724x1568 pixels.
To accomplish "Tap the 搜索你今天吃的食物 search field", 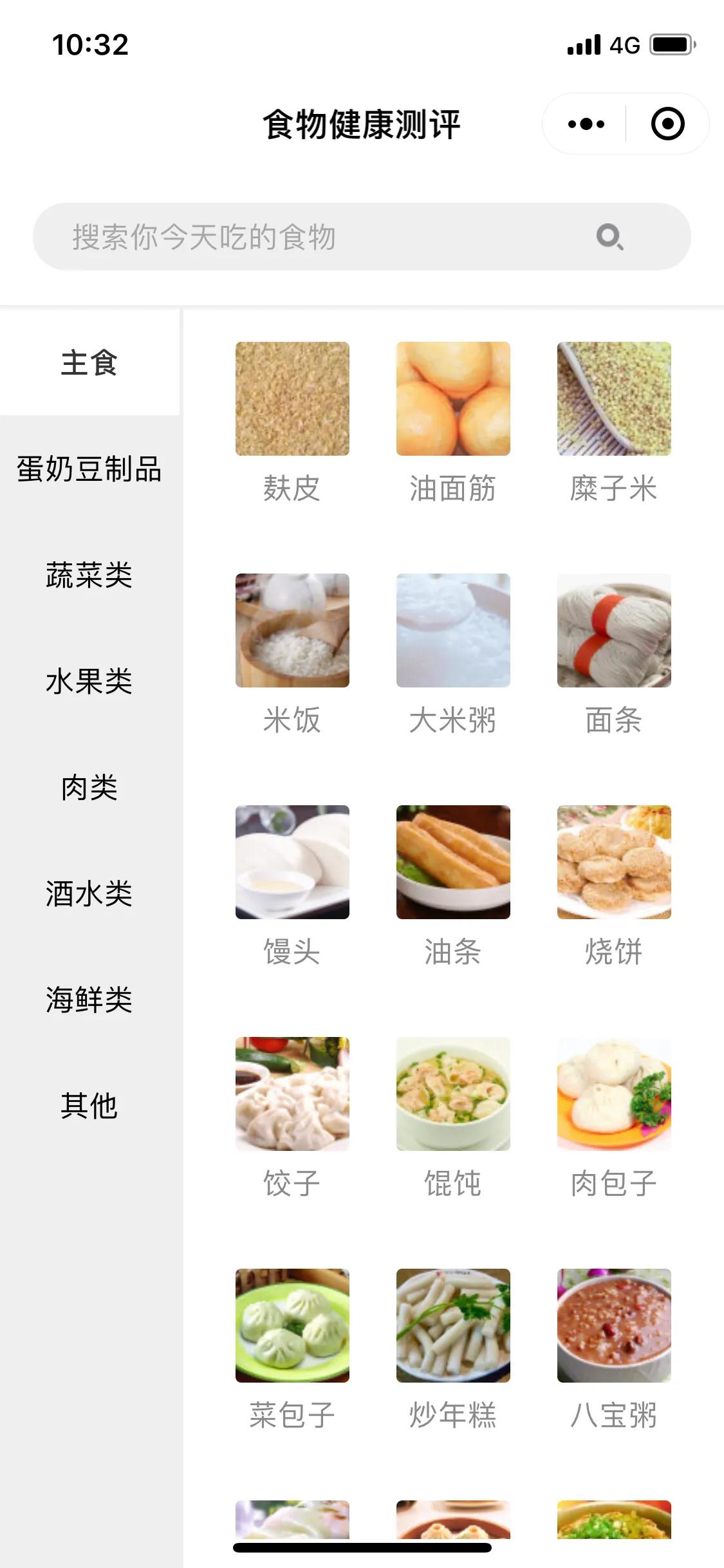I will point(290,236).
